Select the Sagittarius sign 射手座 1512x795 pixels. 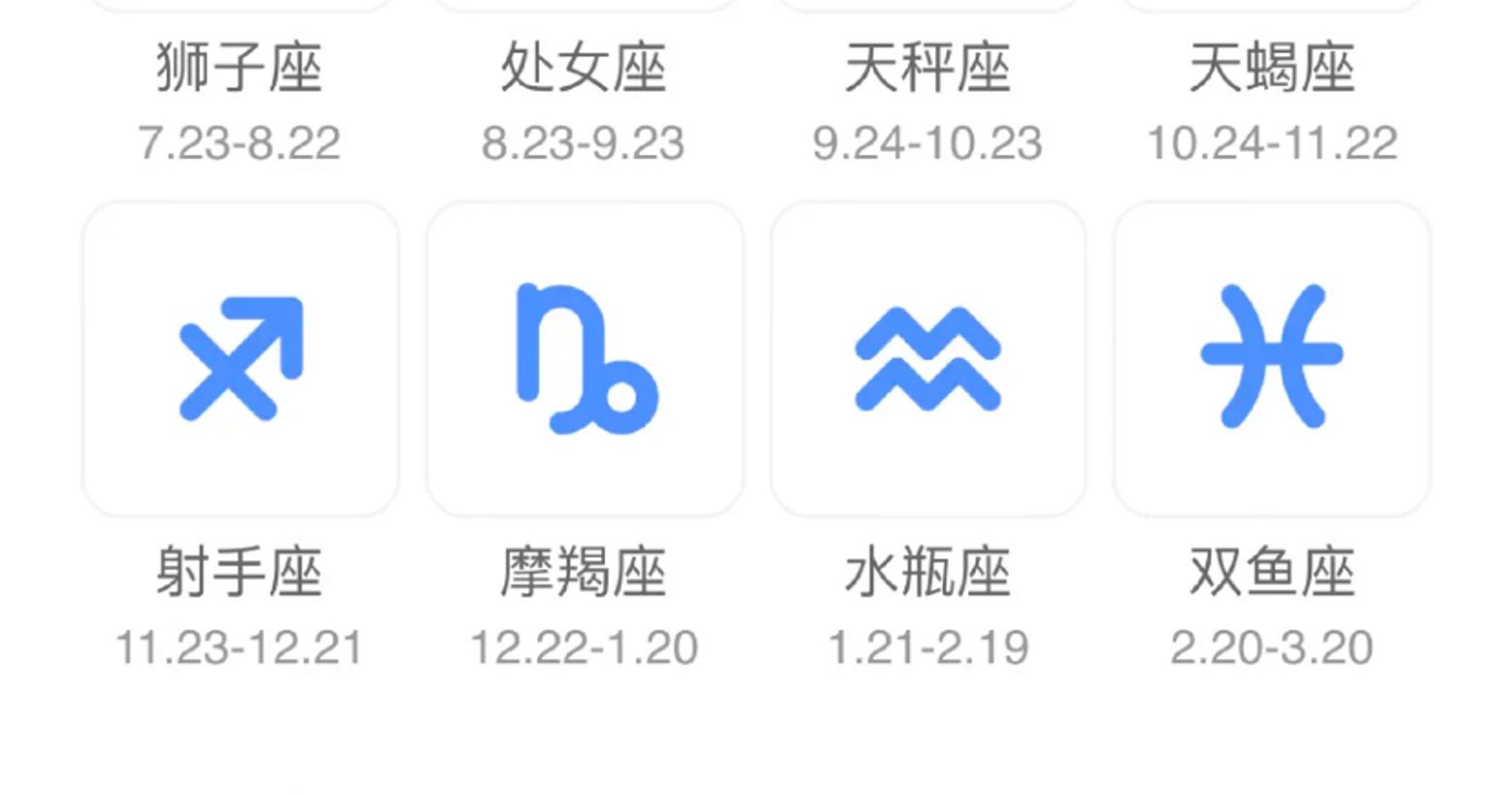coord(240,359)
